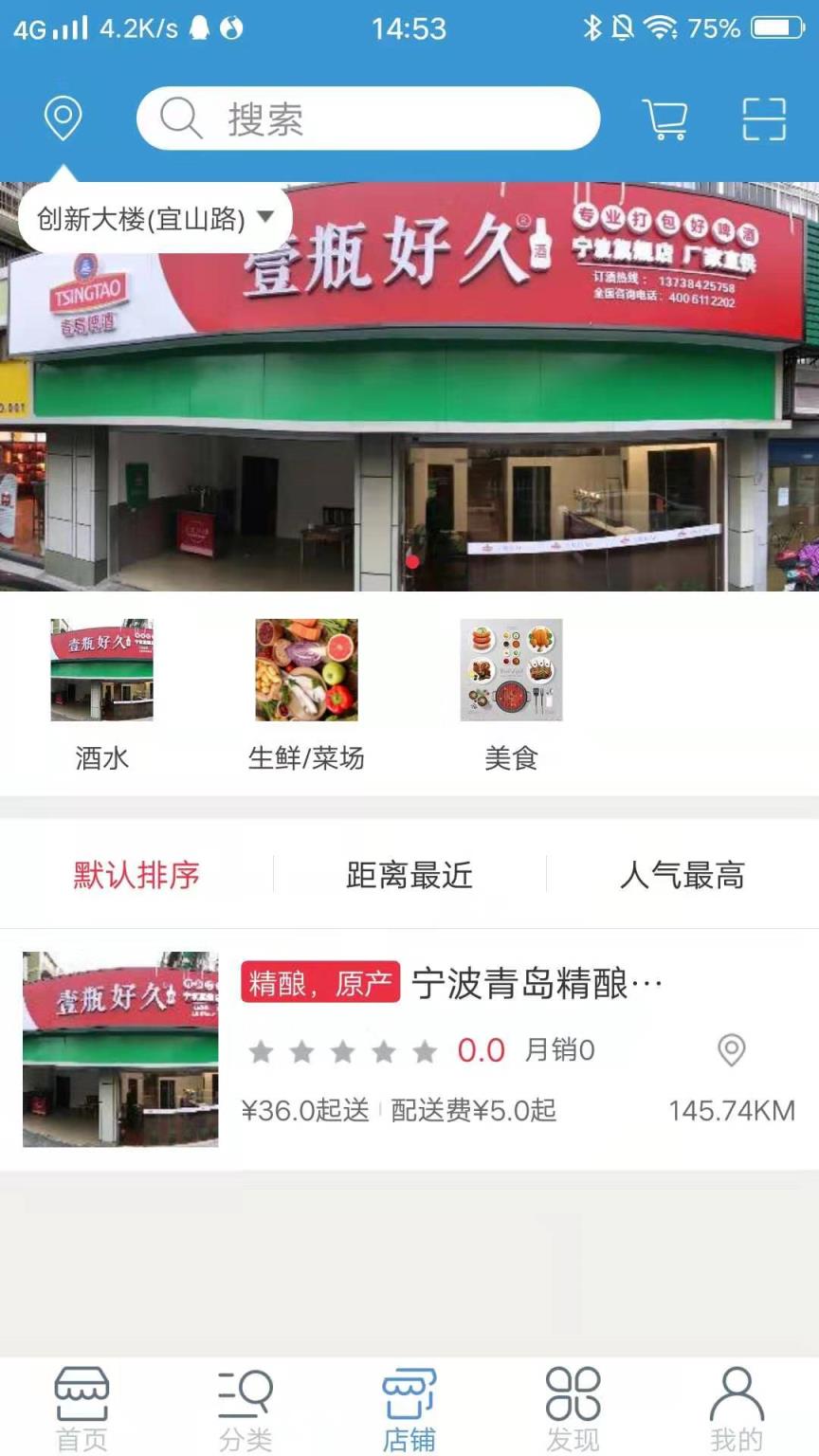This screenshot has height=1456, width=819.
Task: Select the 人气最高 sorting tab
Action: pos(683,877)
